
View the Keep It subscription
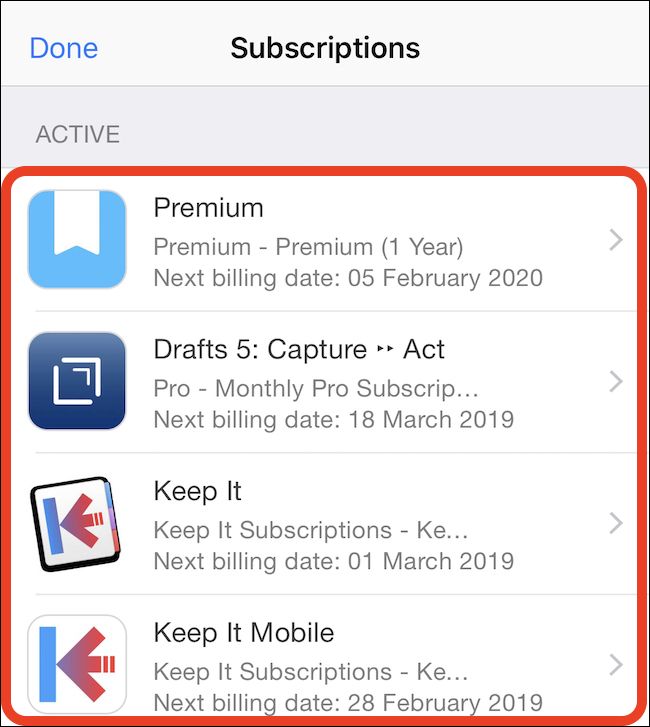330,524
